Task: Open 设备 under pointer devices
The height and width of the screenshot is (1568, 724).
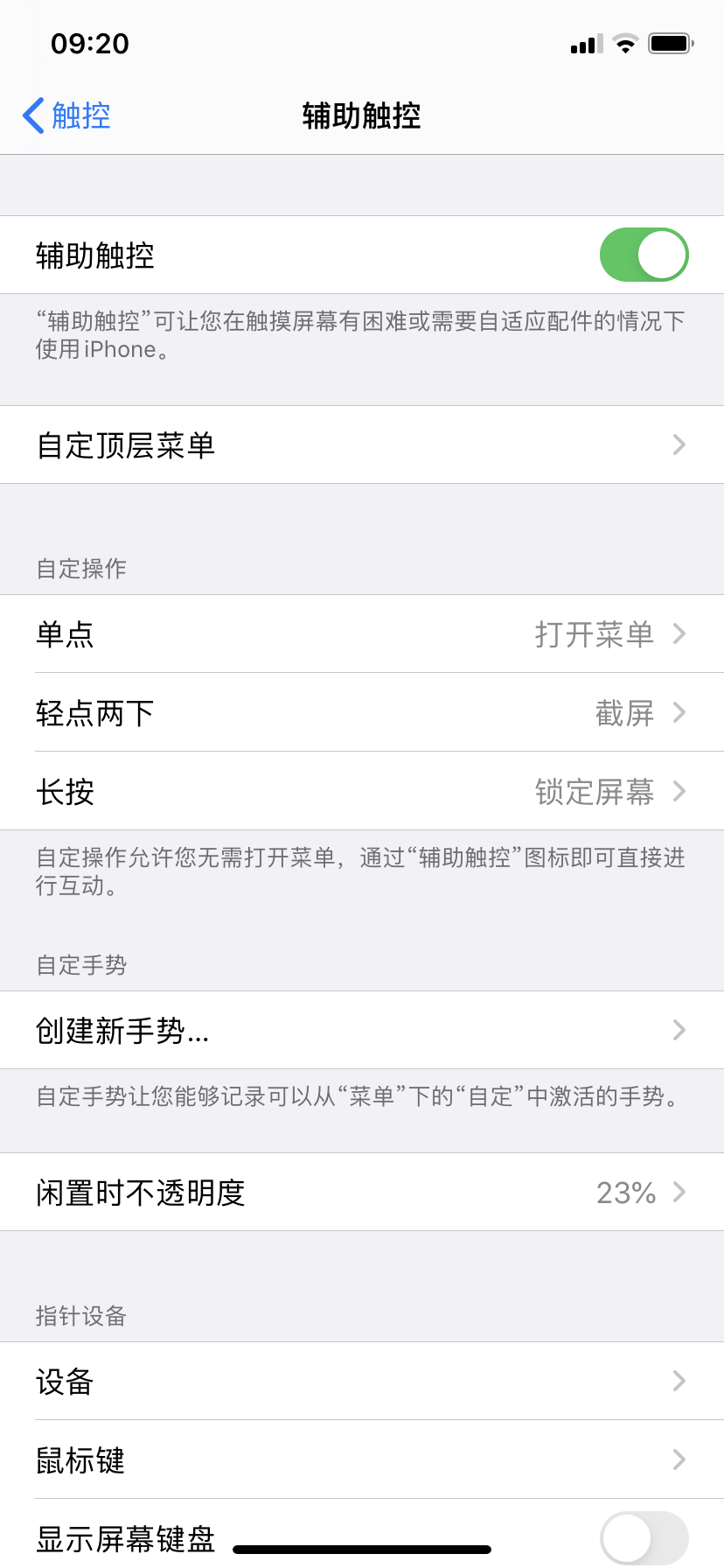Action: click(x=362, y=1382)
